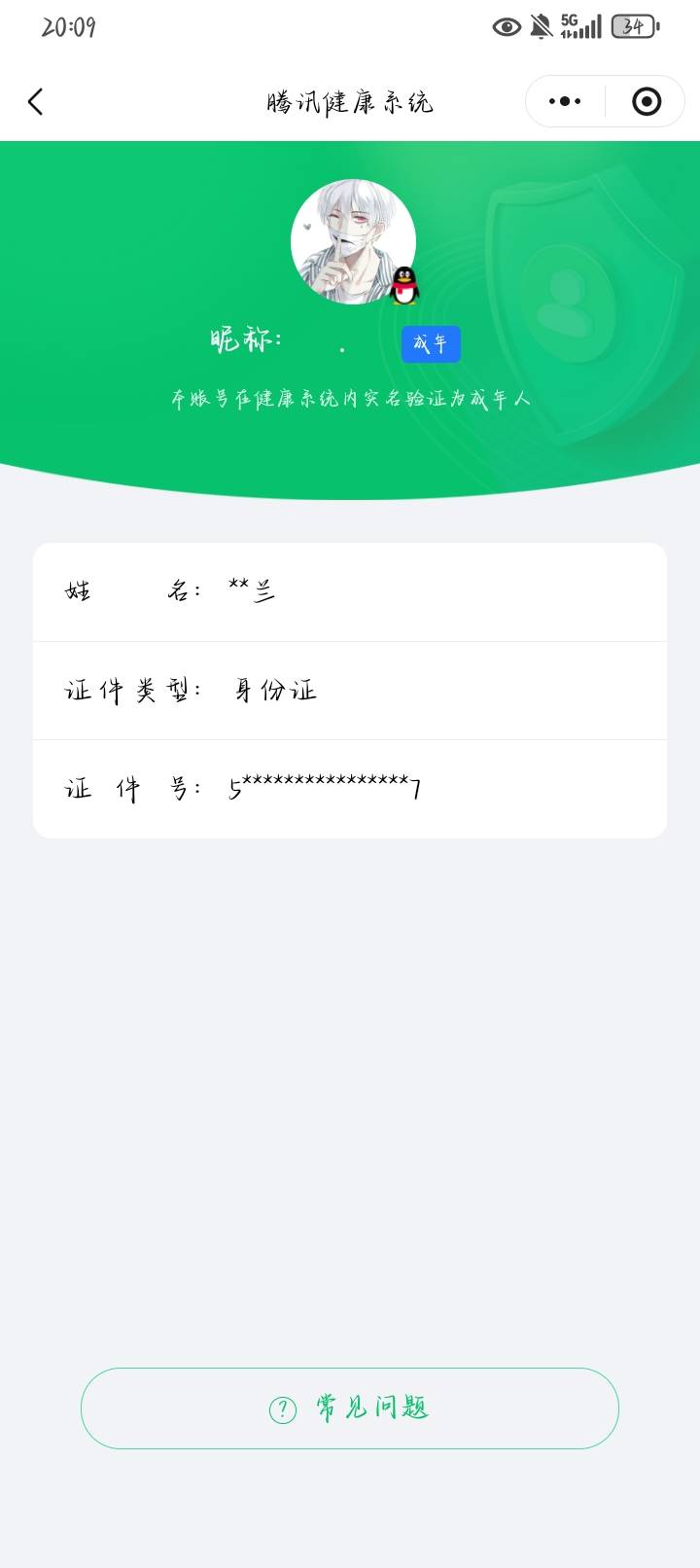Viewport: 700px width, 1568px height.
Task: Go back from 腾讯健康系统 page
Action: coord(36,102)
